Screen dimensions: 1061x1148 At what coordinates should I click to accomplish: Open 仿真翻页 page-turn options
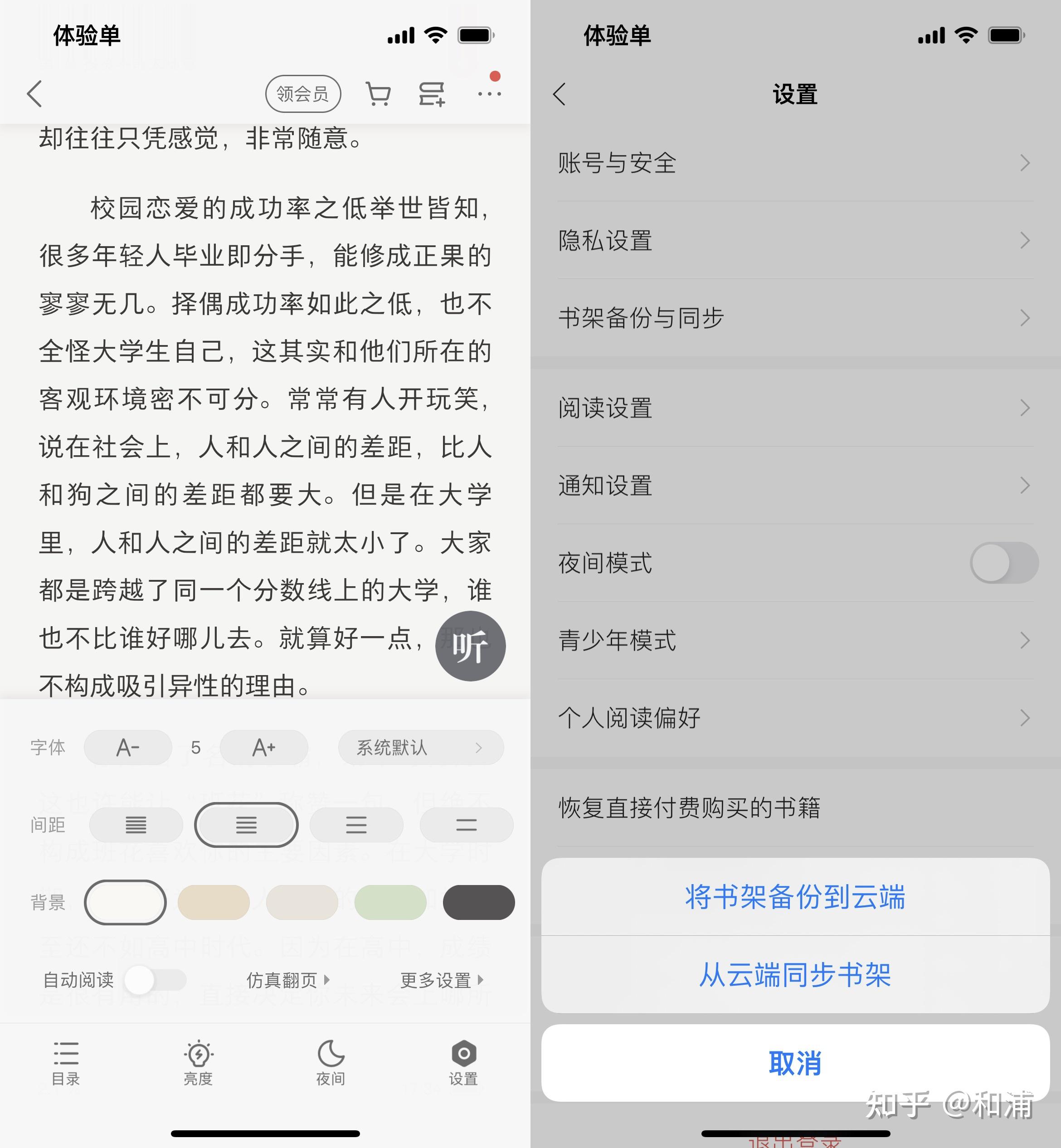287,980
